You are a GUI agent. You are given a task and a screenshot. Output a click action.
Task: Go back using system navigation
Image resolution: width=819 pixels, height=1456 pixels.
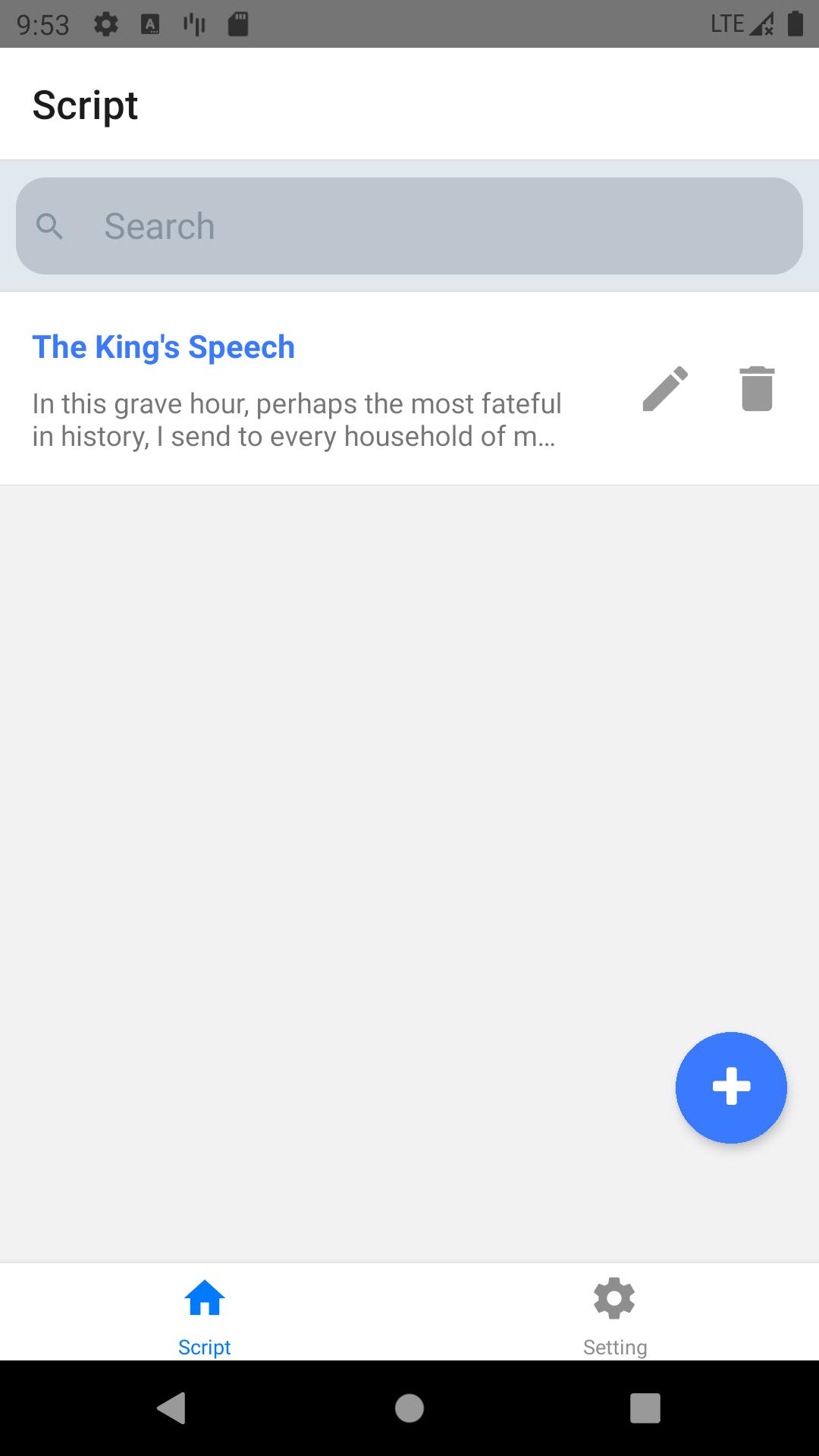pos(172,1408)
